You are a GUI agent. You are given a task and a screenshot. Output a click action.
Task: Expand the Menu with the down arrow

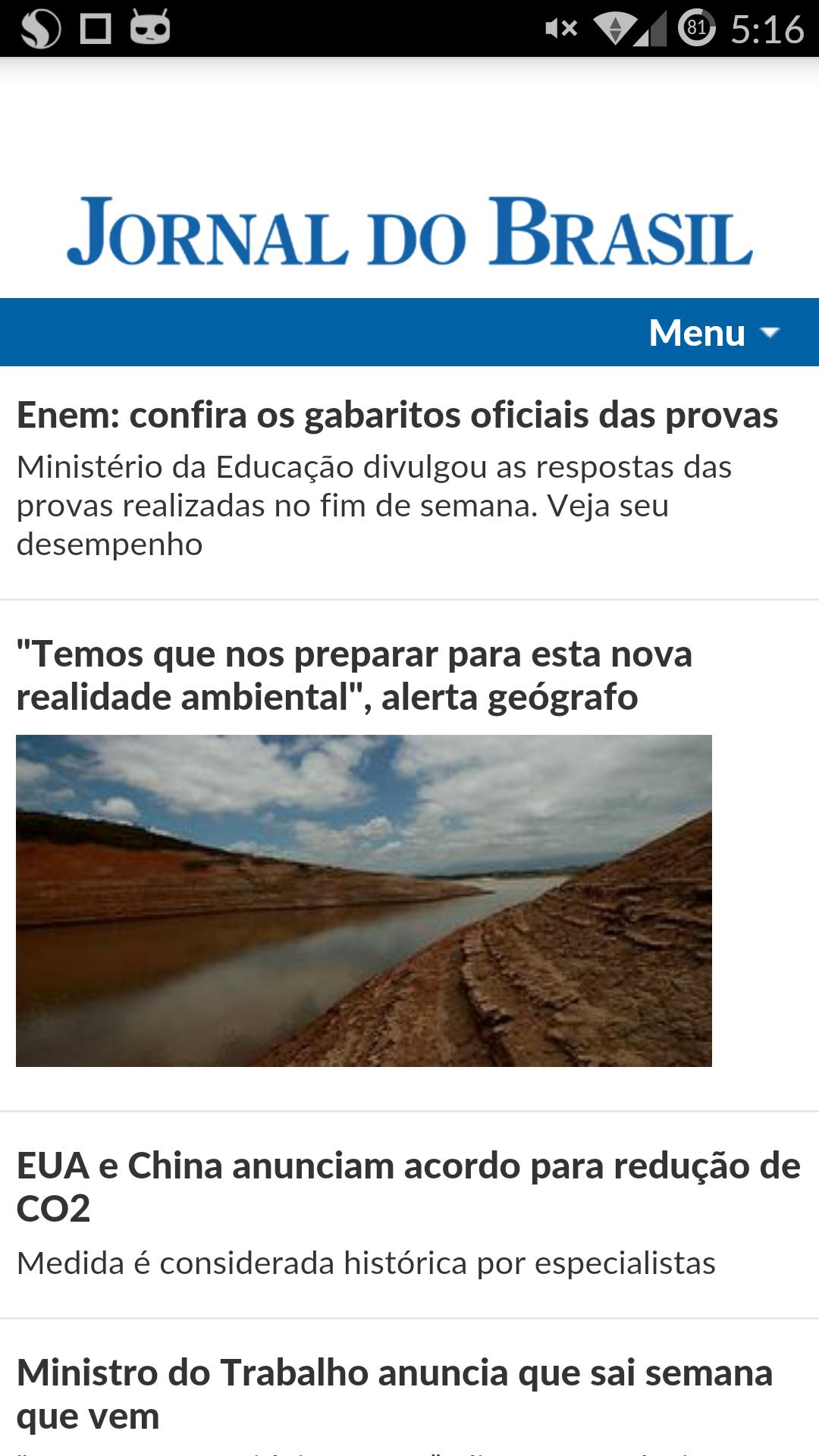coord(770,333)
